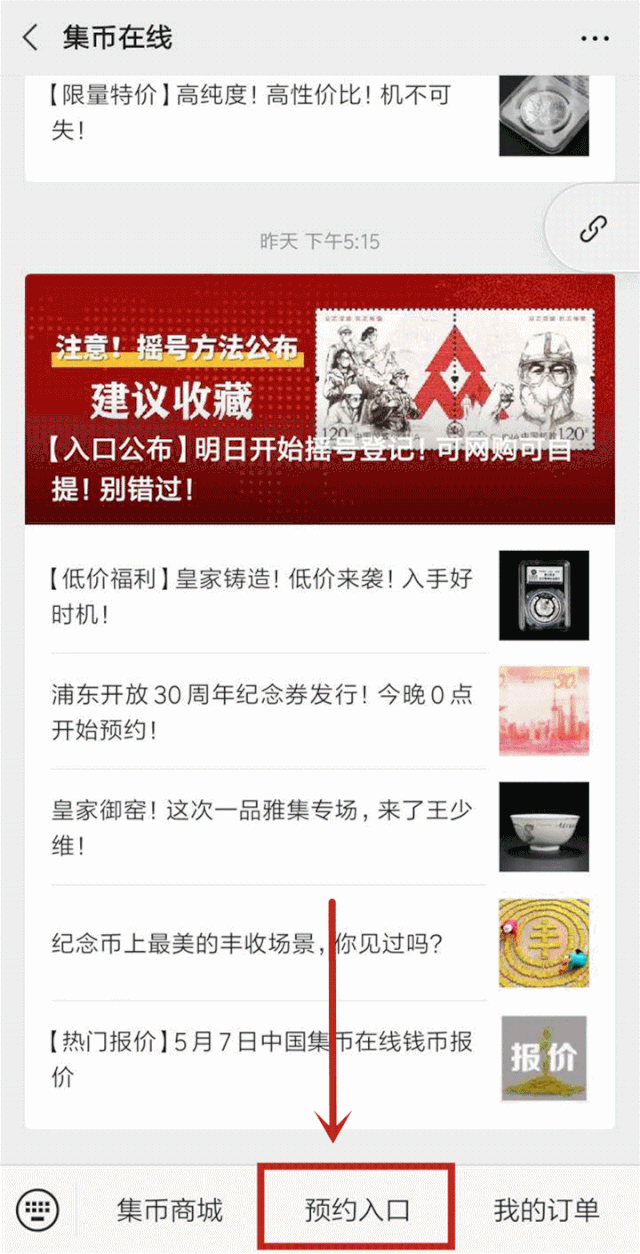This screenshot has width=640, height=1254.
Task: Open the 低价福利 皇家铸造 article
Action: pyautogui.click(x=260, y=597)
